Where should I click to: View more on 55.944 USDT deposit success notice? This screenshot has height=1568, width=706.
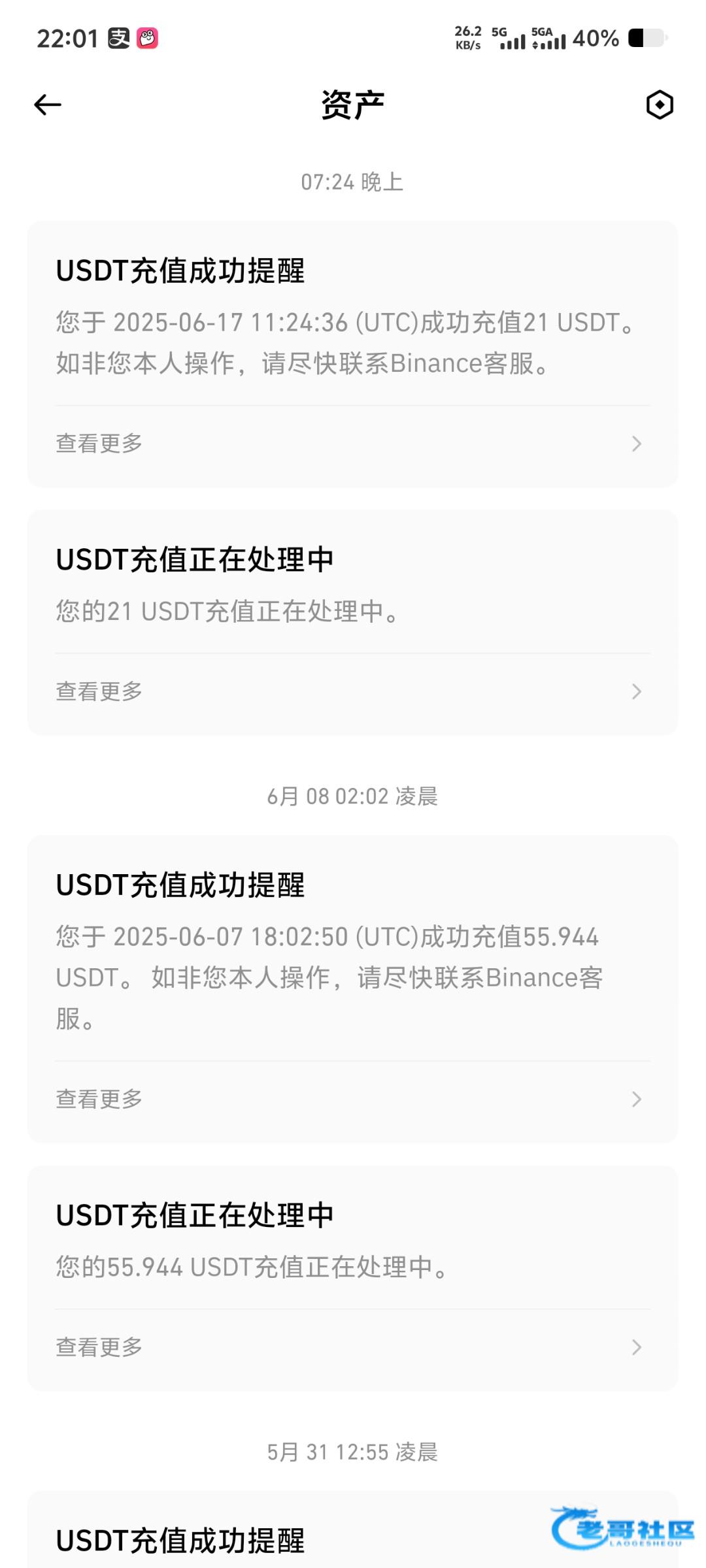pos(352,1099)
